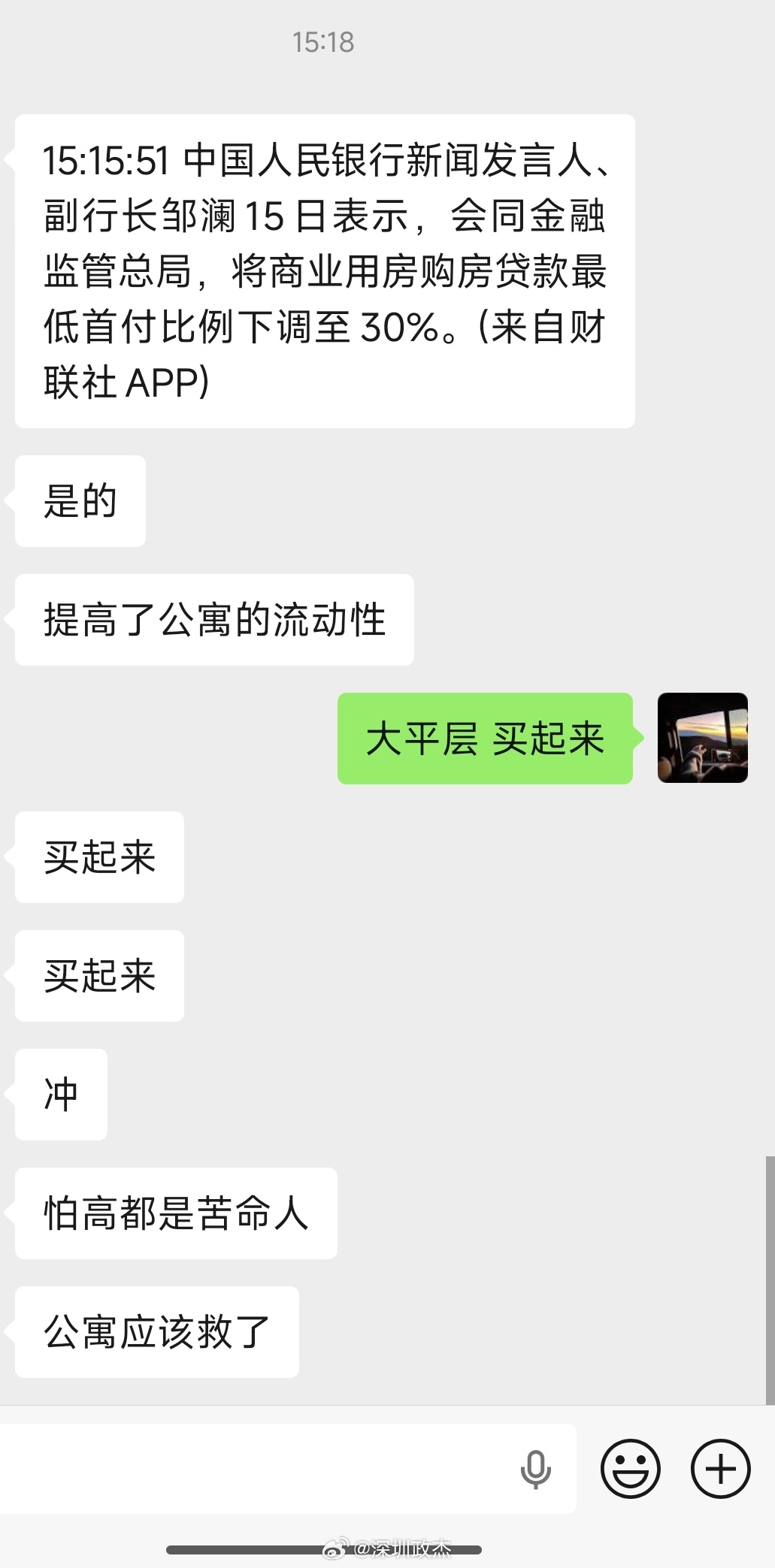Tap the '@深圳政杰' watermark text

click(401, 1545)
